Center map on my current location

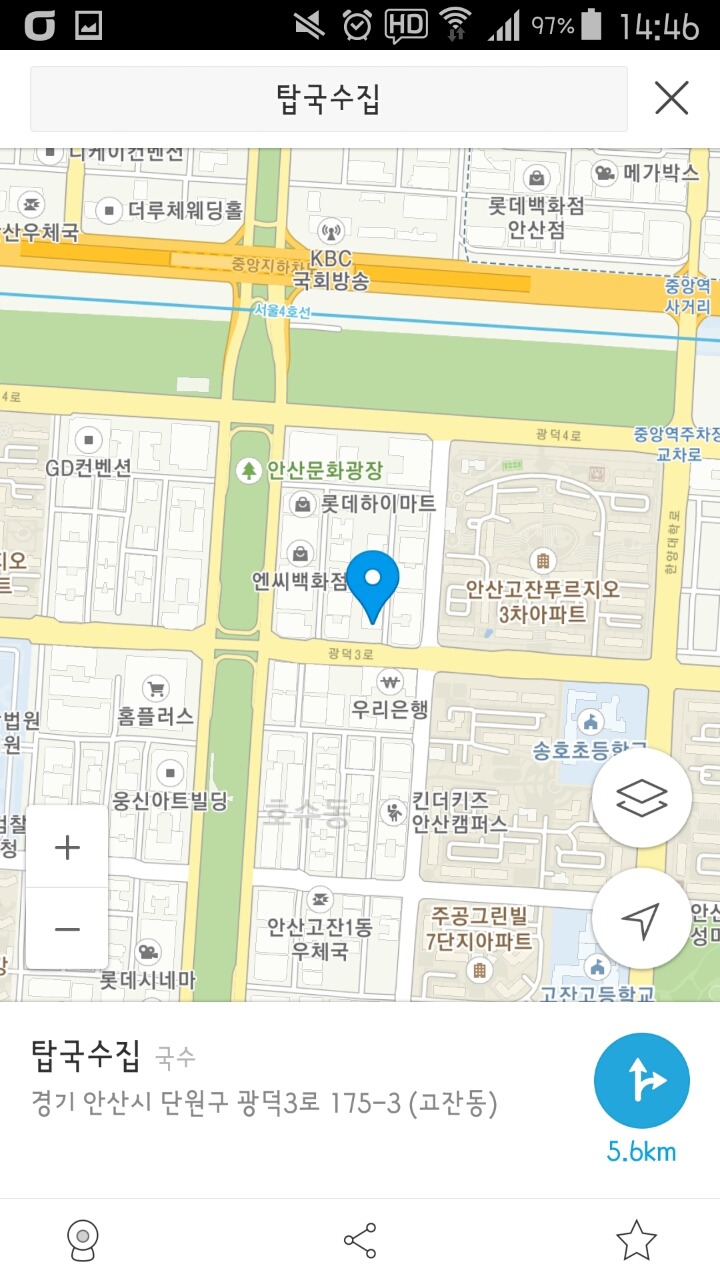[641, 919]
